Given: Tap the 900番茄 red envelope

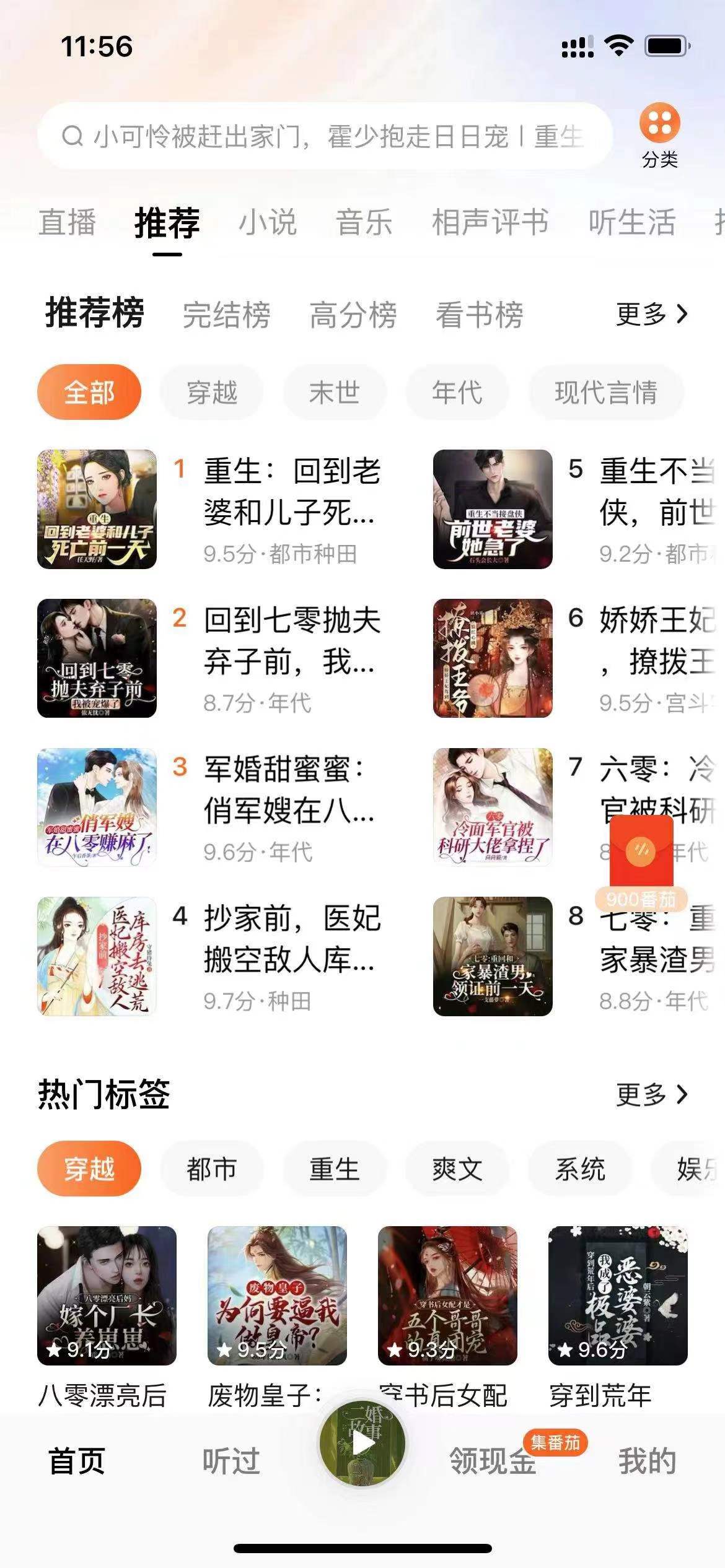Looking at the screenshot, I should click(x=641, y=861).
